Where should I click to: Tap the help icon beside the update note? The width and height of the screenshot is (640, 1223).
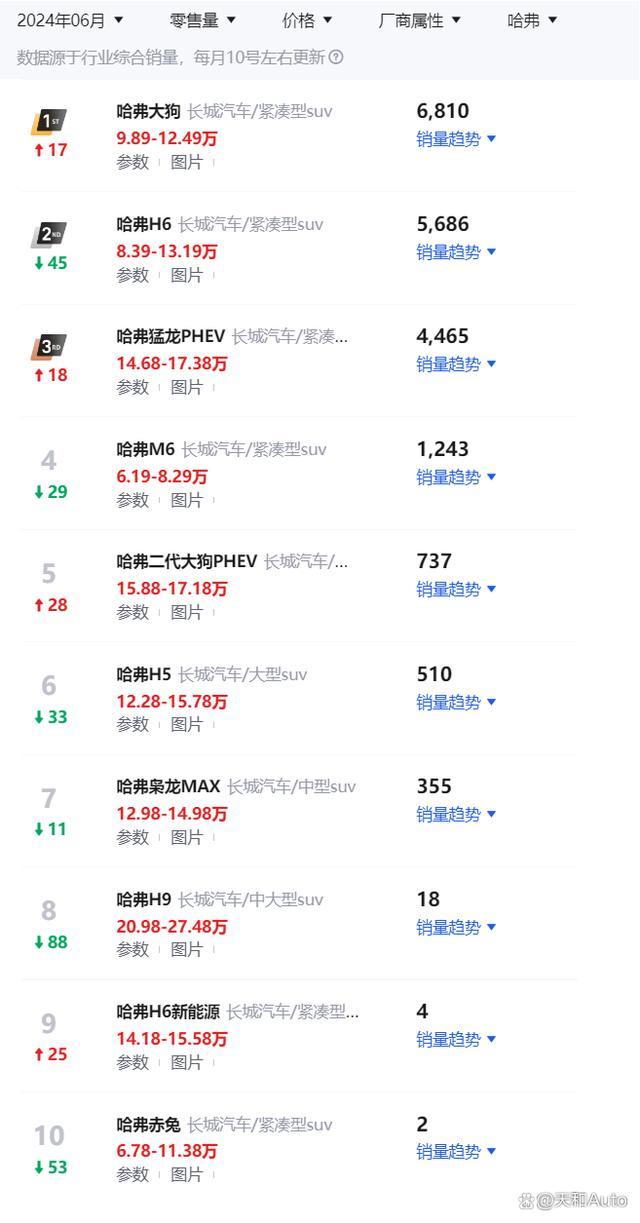pyautogui.click(x=336, y=57)
